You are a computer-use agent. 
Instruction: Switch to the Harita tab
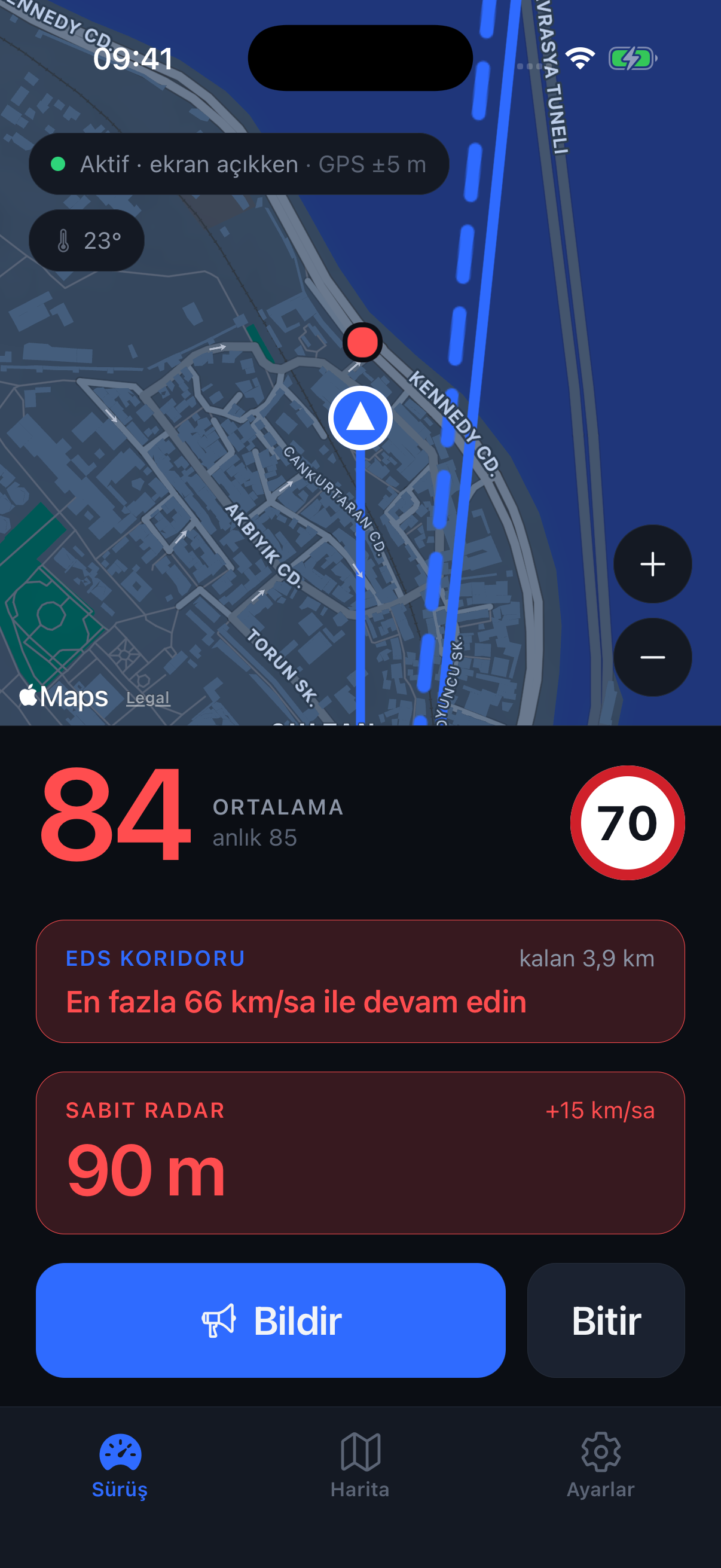coord(360,1465)
